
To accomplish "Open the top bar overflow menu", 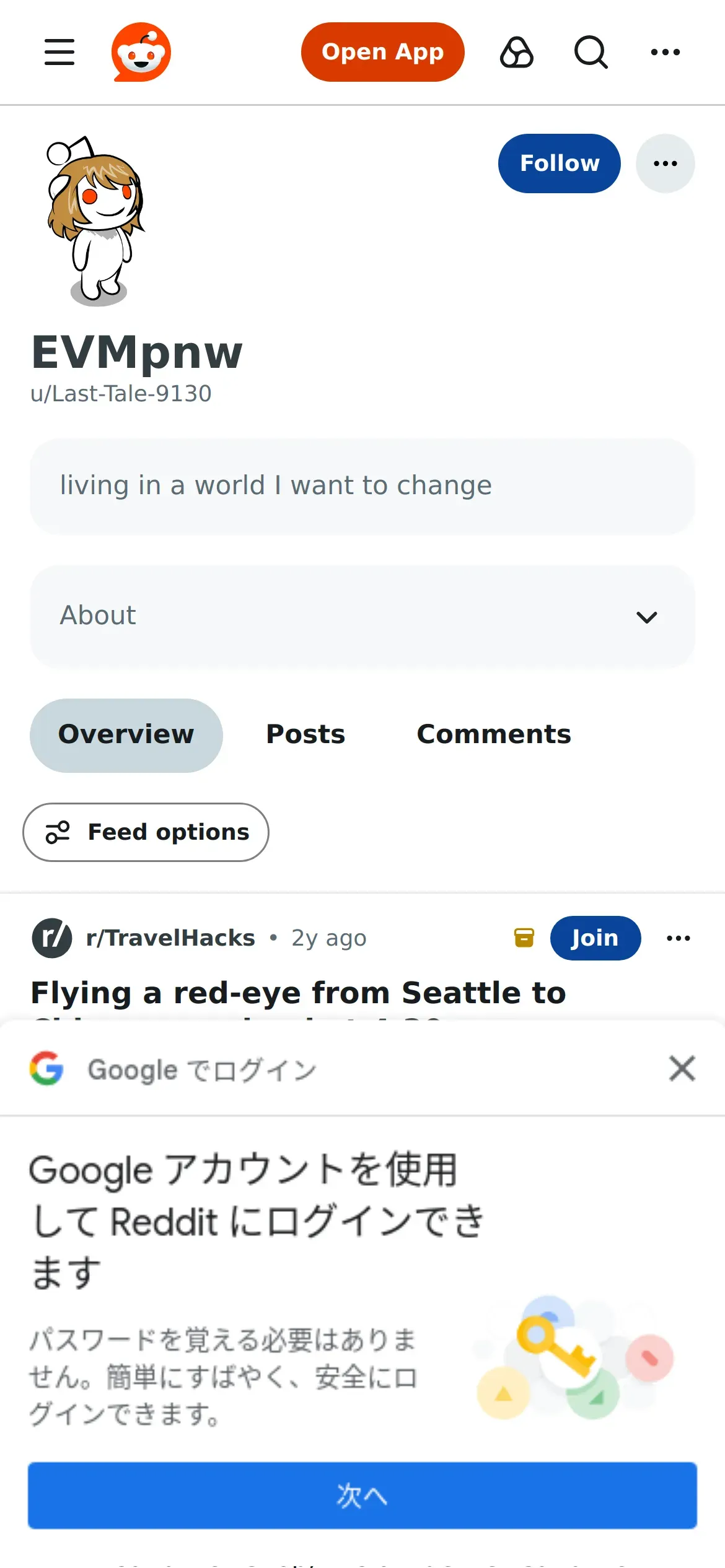I will tap(665, 52).
